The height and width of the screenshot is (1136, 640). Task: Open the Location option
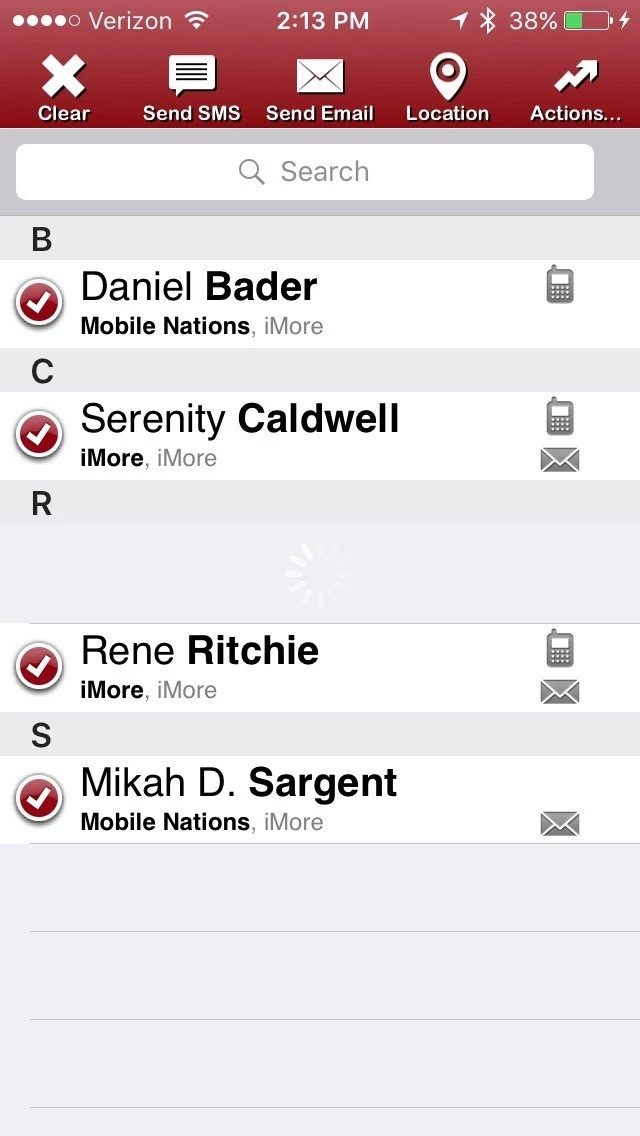click(447, 88)
